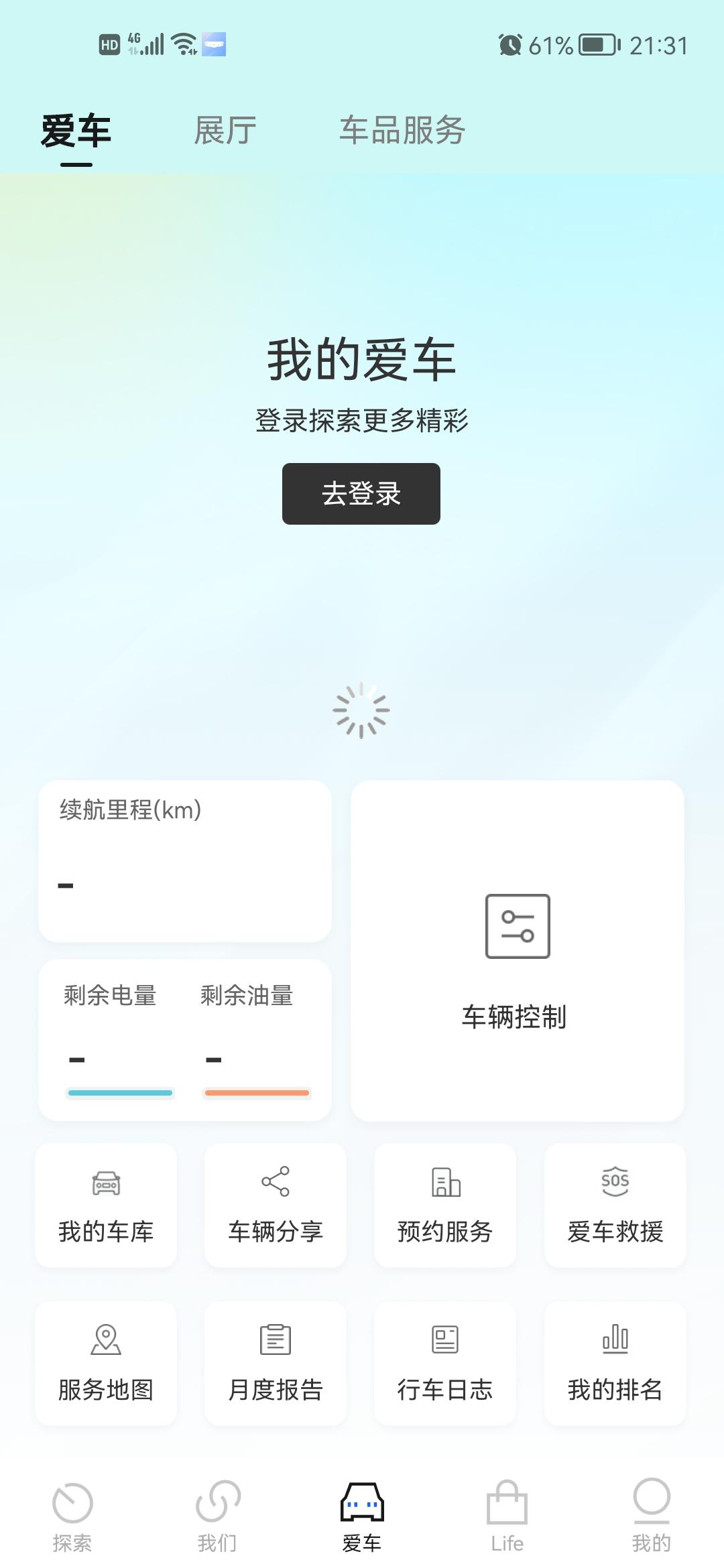Tap the 去登录 button

pyautogui.click(x=361, y=494)
